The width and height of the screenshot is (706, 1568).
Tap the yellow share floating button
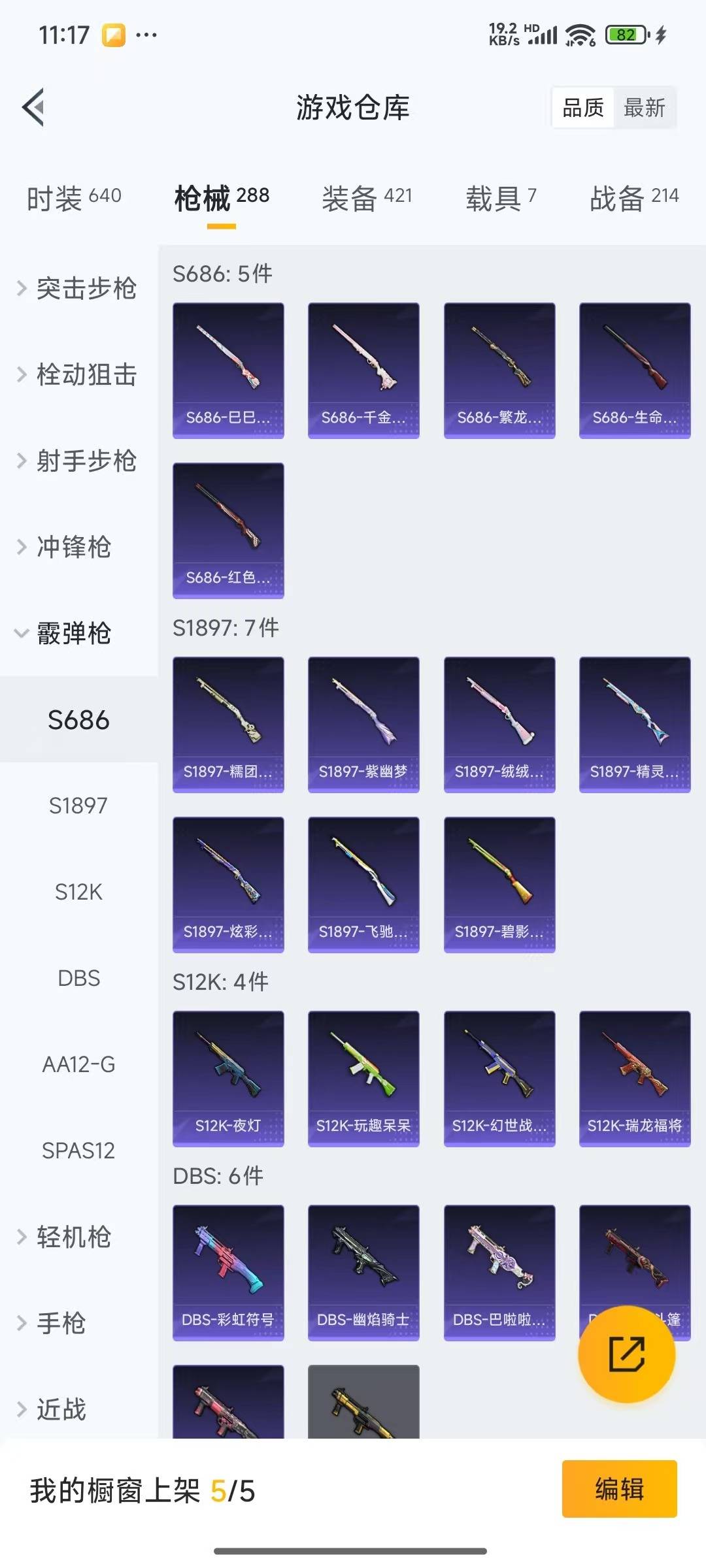click(x=626, y=1354)
